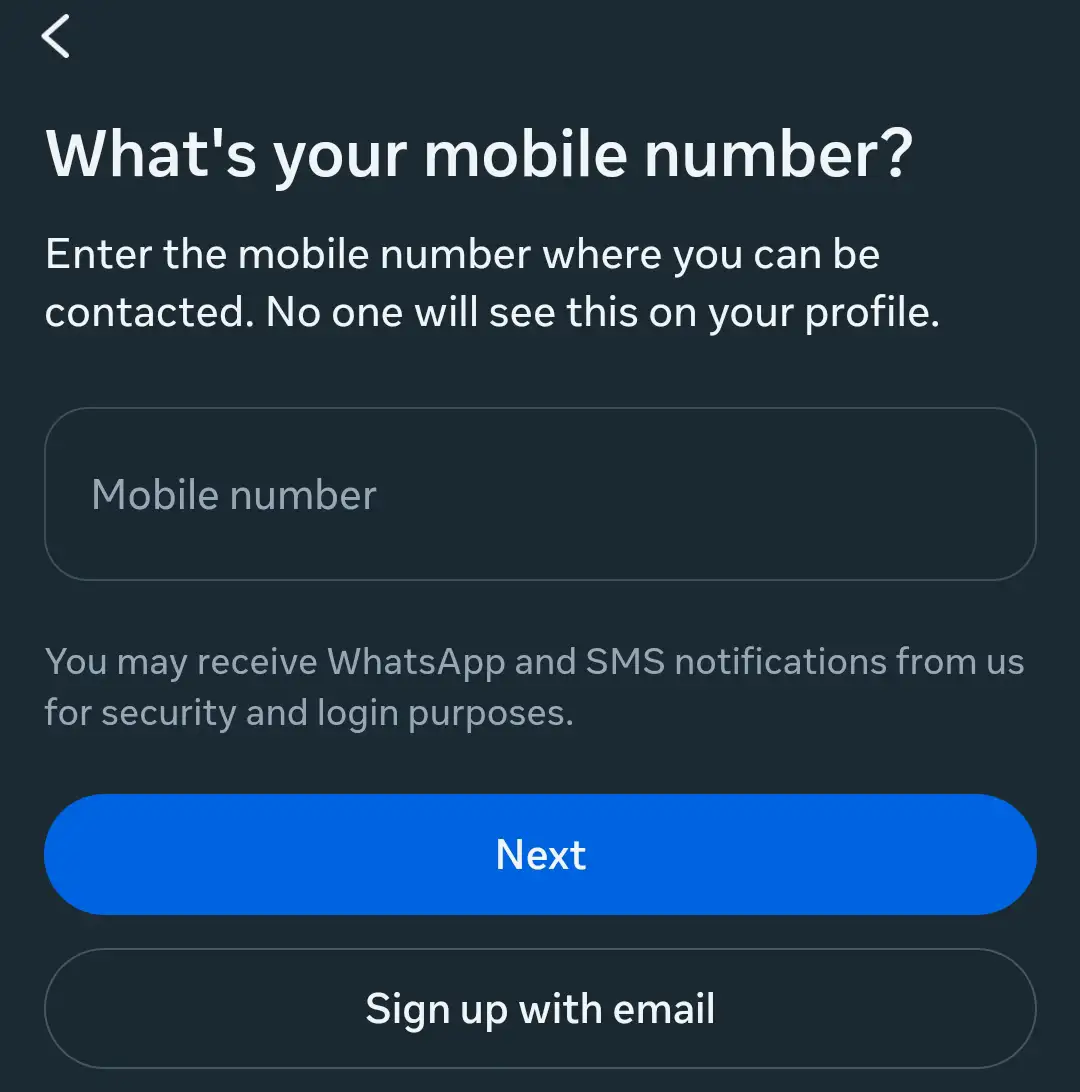Go back using the top arrow
Viewport: 1080px width, 1092px height.
tap(56, 37)
